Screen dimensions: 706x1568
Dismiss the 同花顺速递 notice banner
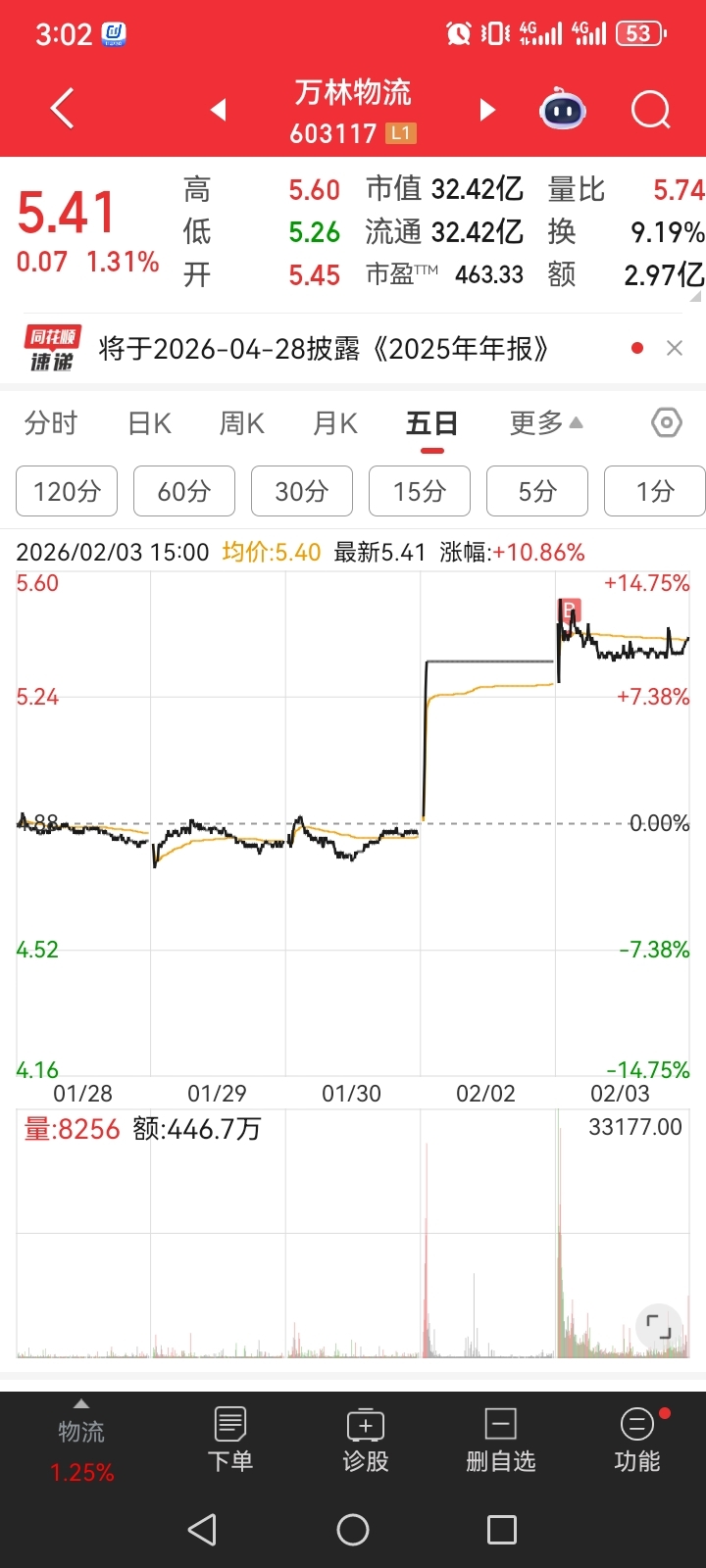click(675, 348)
